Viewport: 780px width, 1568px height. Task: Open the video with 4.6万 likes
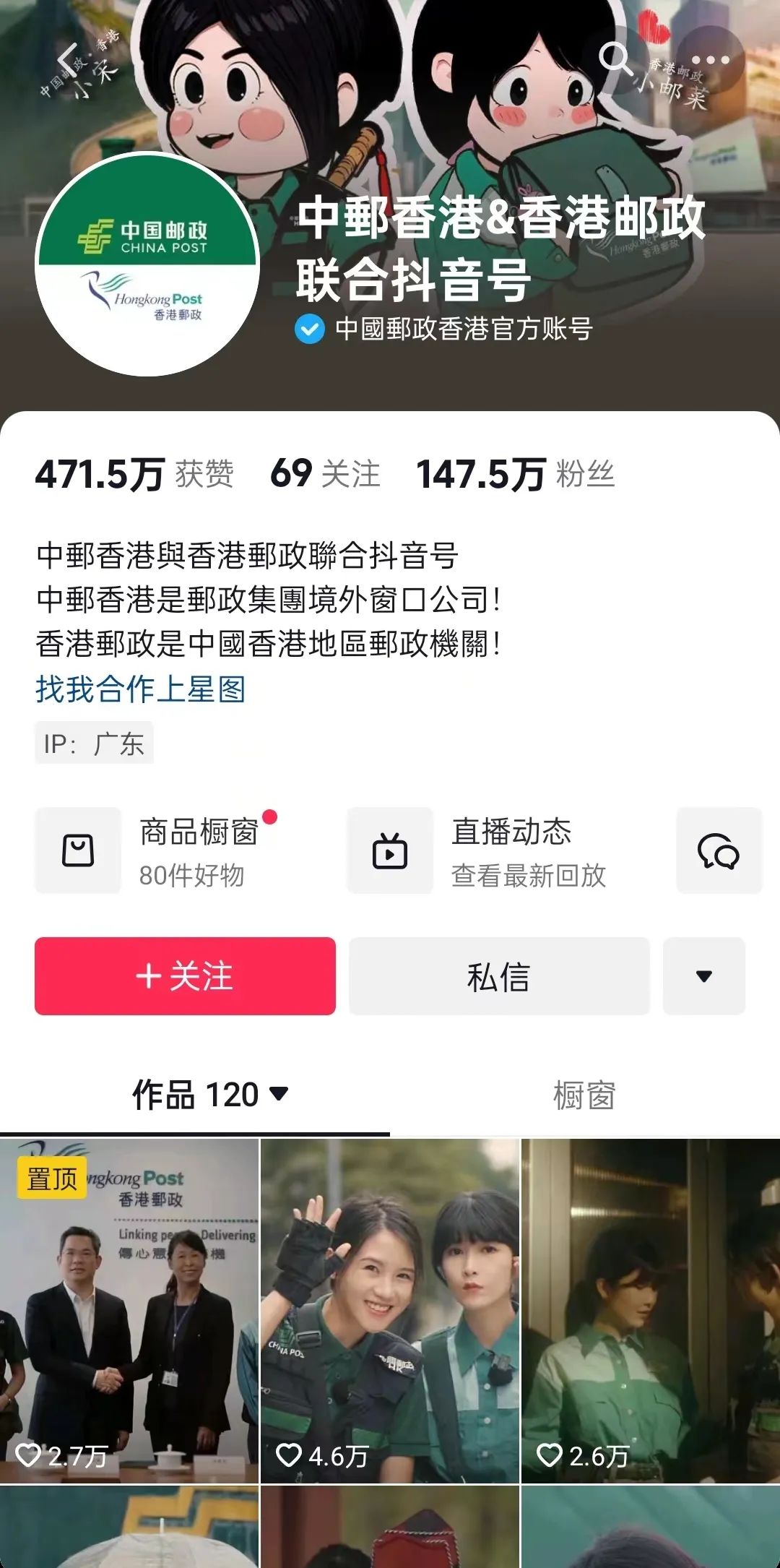(x=390, y=1311)
